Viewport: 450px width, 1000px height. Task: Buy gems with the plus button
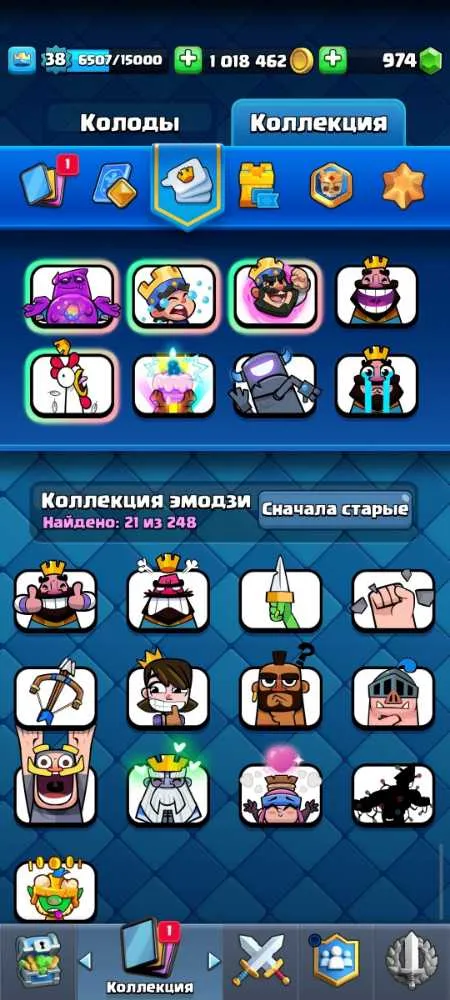(x=333, y=61)
